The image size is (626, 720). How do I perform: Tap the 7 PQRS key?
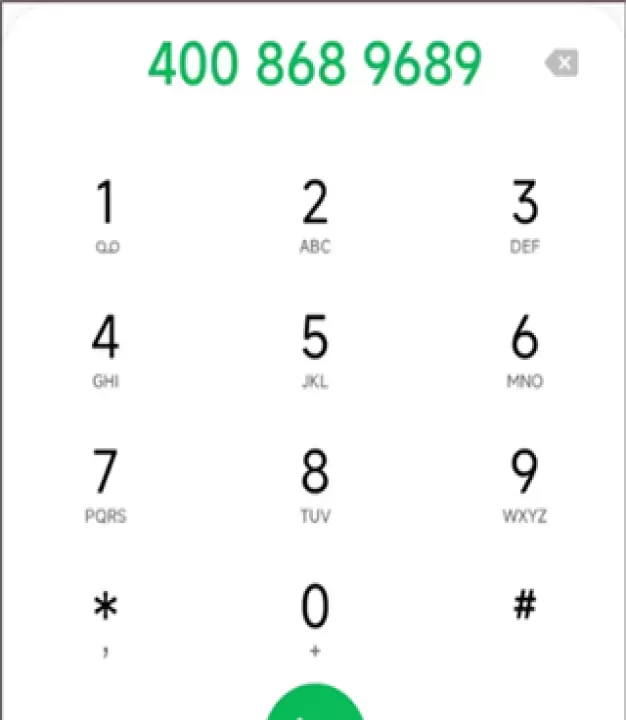click(106, 484)
